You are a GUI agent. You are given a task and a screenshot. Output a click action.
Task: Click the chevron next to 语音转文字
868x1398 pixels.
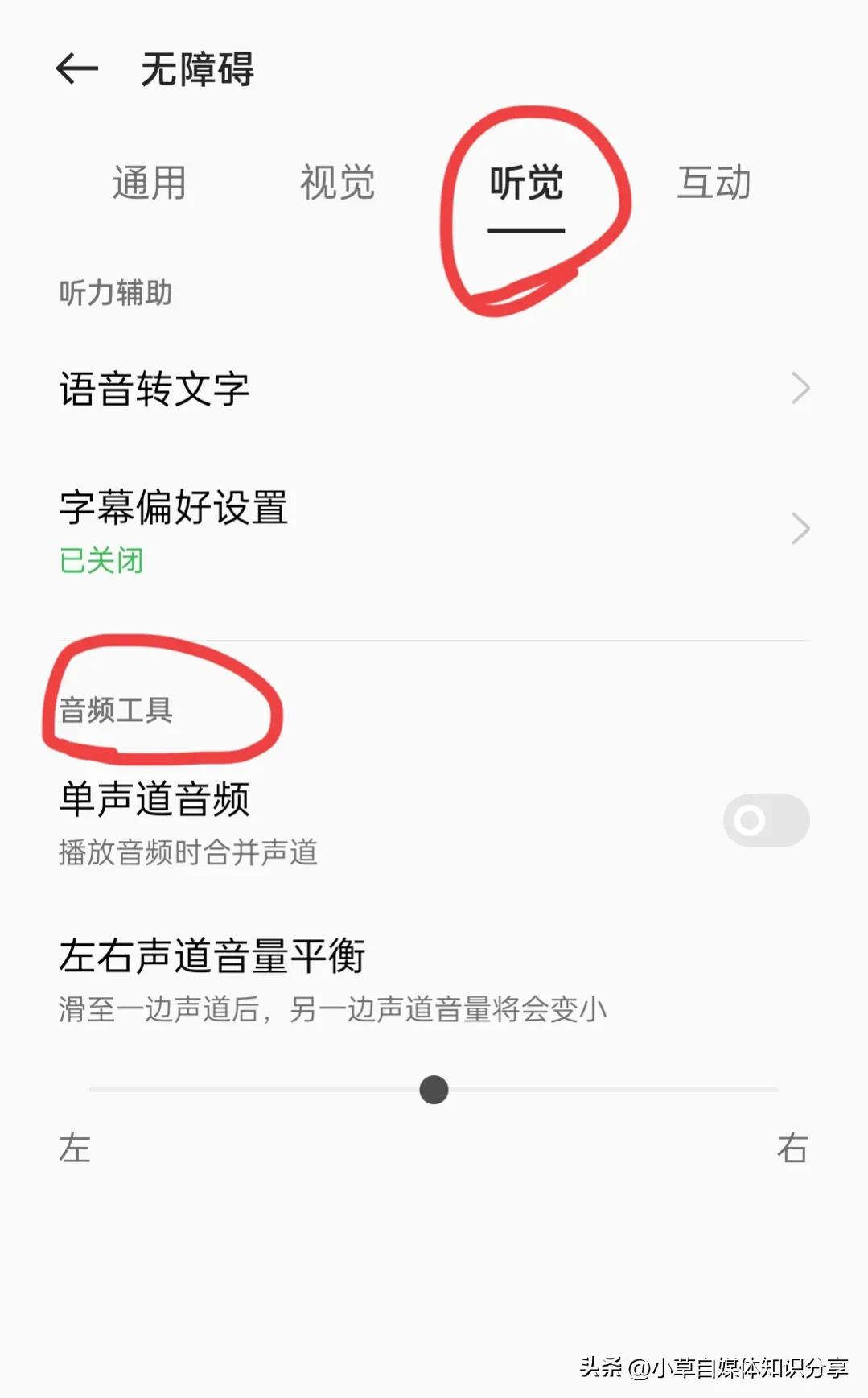(800, 389)
